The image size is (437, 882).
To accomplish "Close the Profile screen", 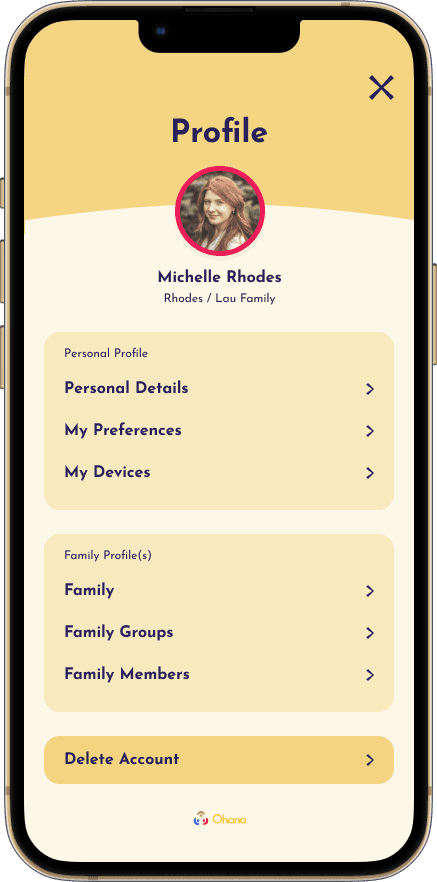I will [381, 88].
